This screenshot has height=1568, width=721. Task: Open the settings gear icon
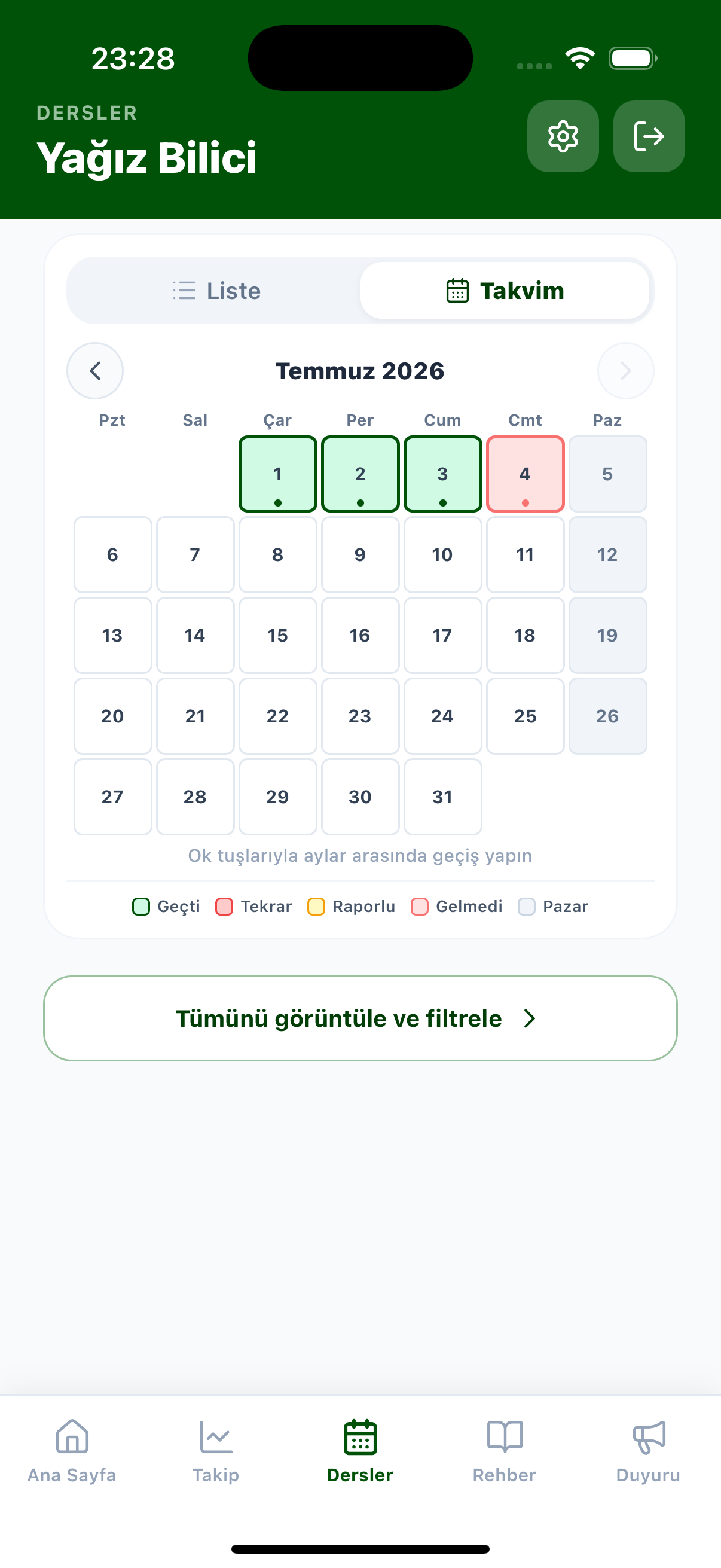click(563, 136)
